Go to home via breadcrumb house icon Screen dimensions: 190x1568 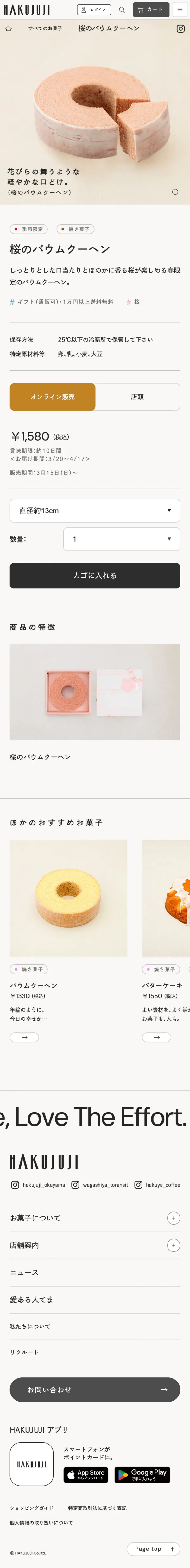(9, 28)
